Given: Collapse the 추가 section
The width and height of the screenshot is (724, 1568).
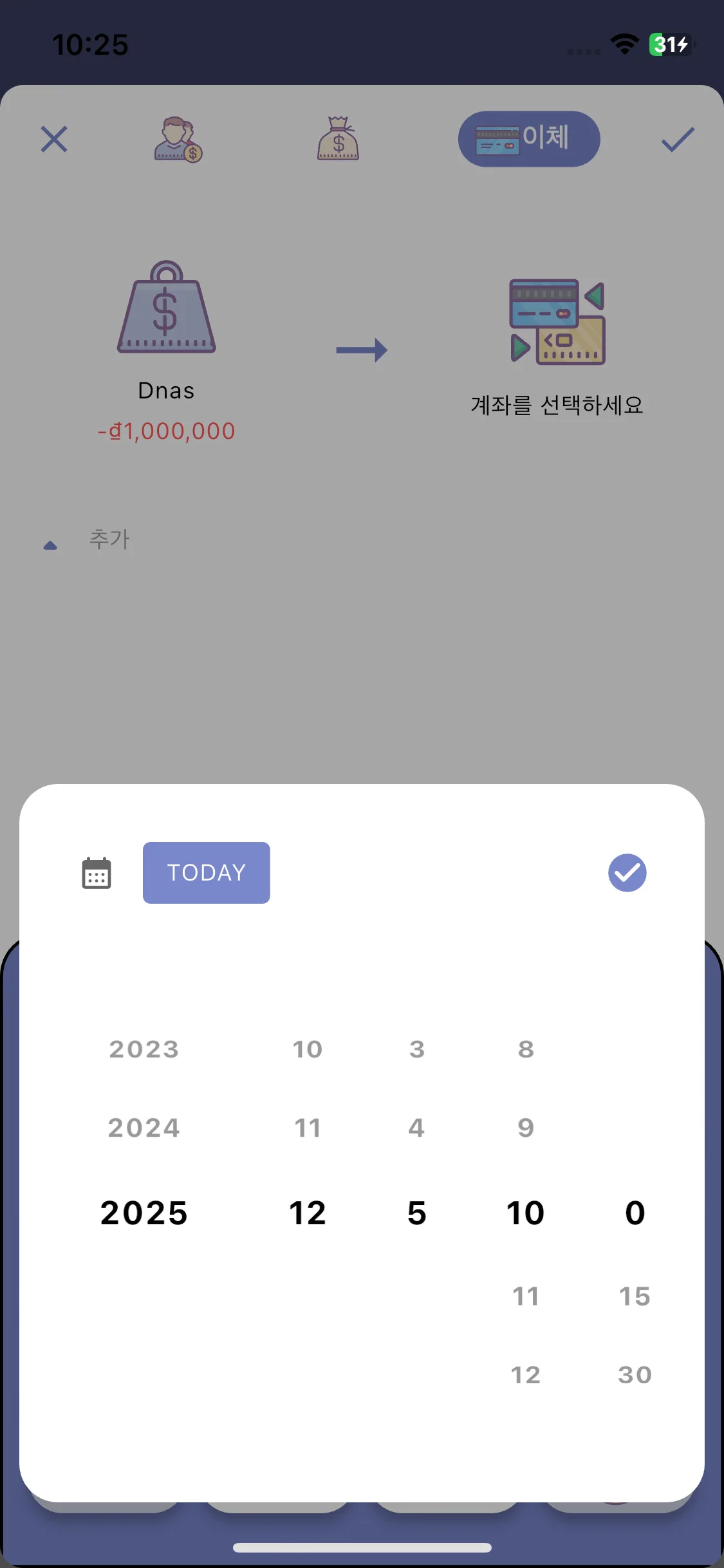Looking at the screenshot, I should pos(50,545).
